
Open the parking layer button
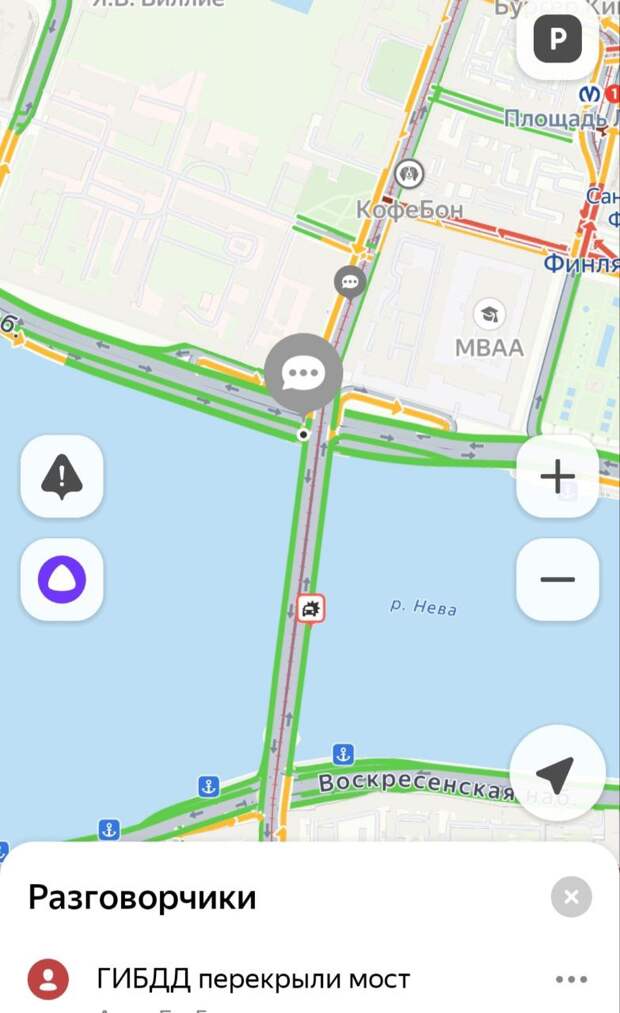(557, 38)
